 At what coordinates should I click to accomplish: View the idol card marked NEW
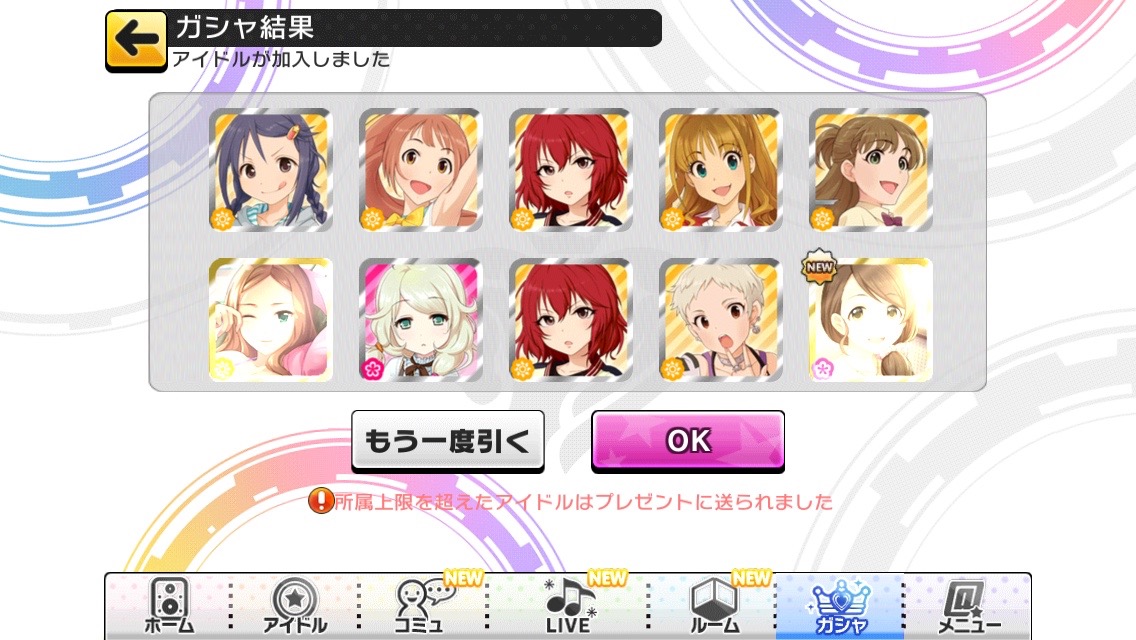click(x=871, y=320)
